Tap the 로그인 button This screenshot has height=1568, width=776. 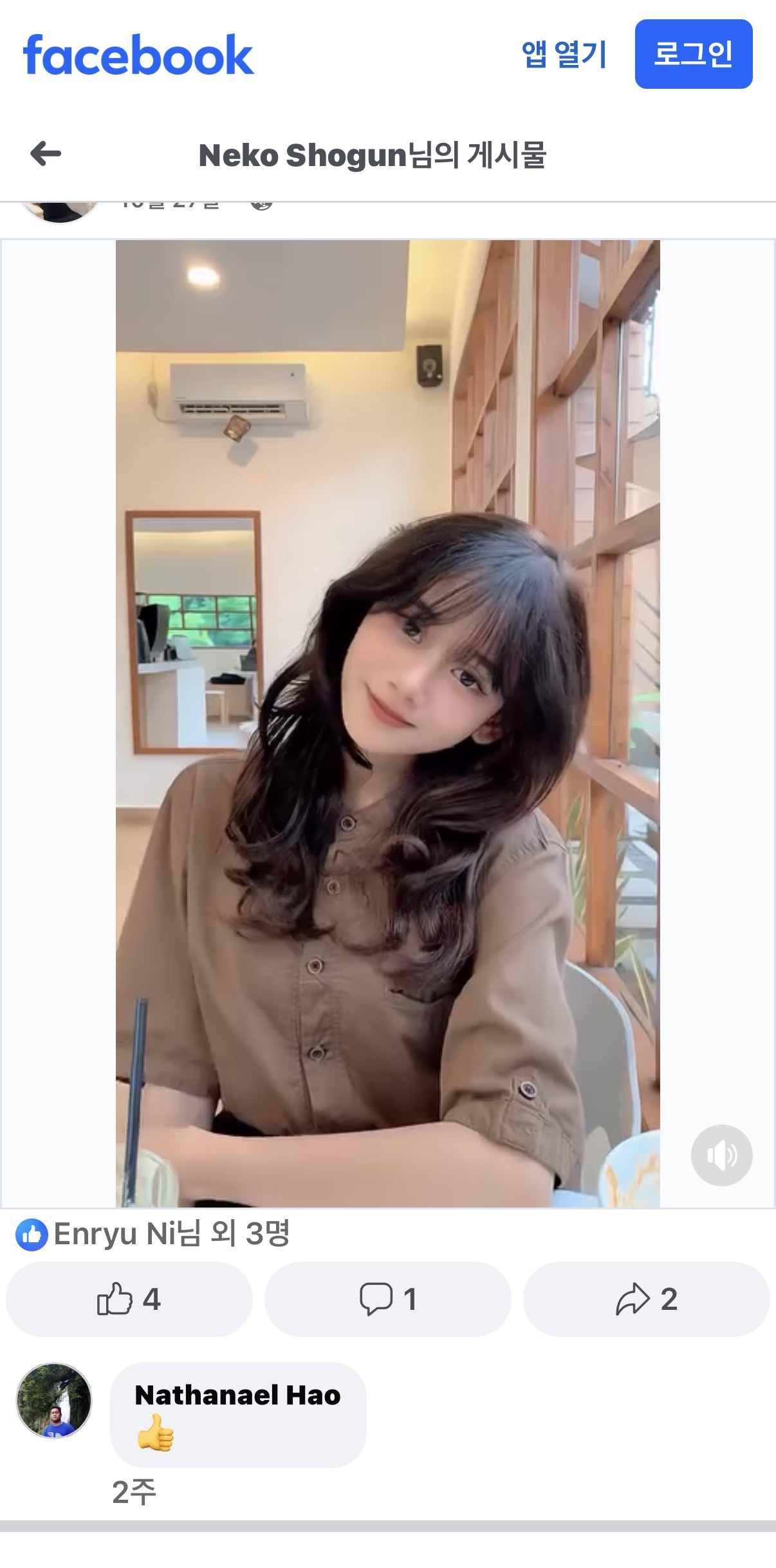693,54
